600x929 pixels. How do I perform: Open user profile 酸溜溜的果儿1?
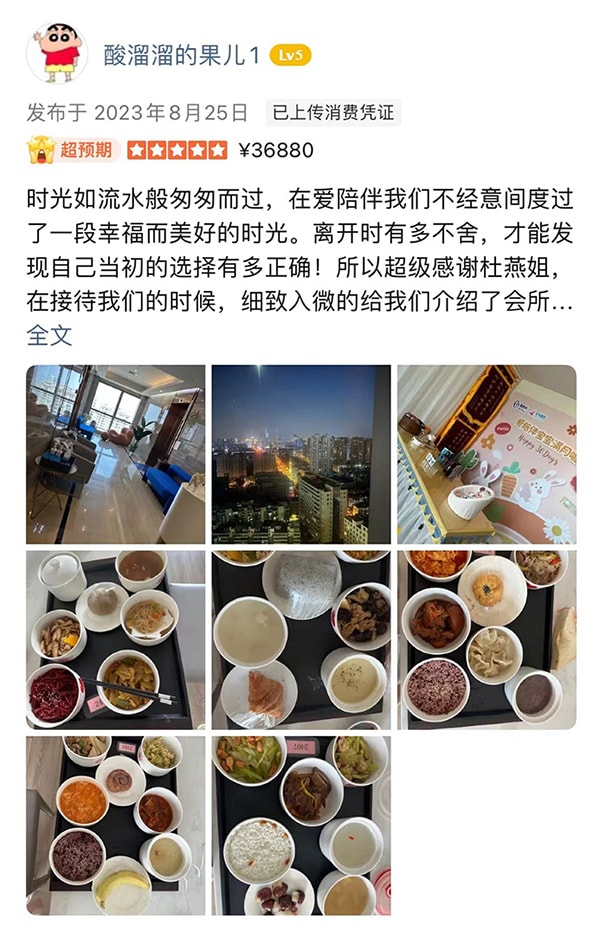(x=181, y=55)
